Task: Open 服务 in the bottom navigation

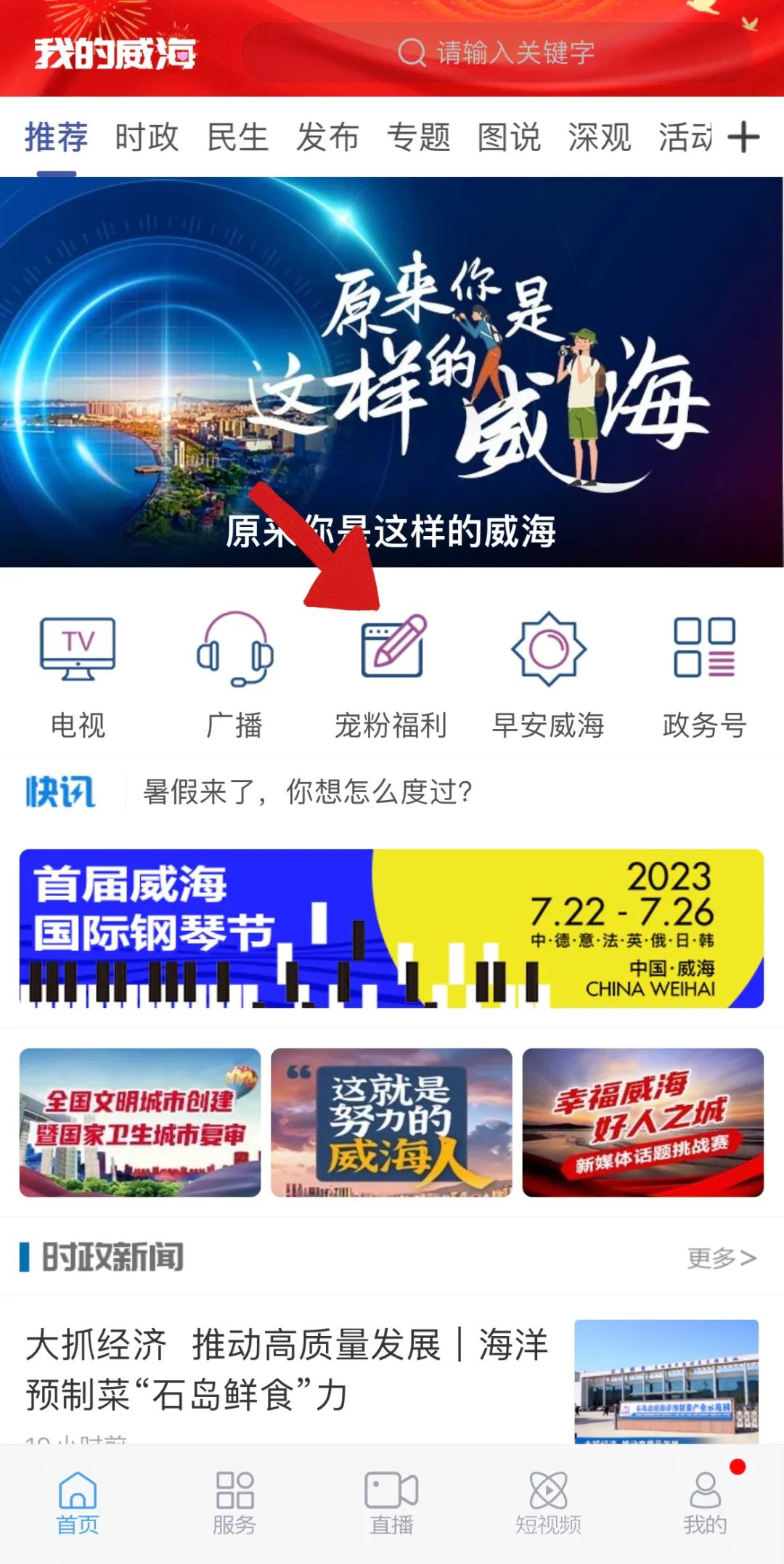Action: (234, 1503)
